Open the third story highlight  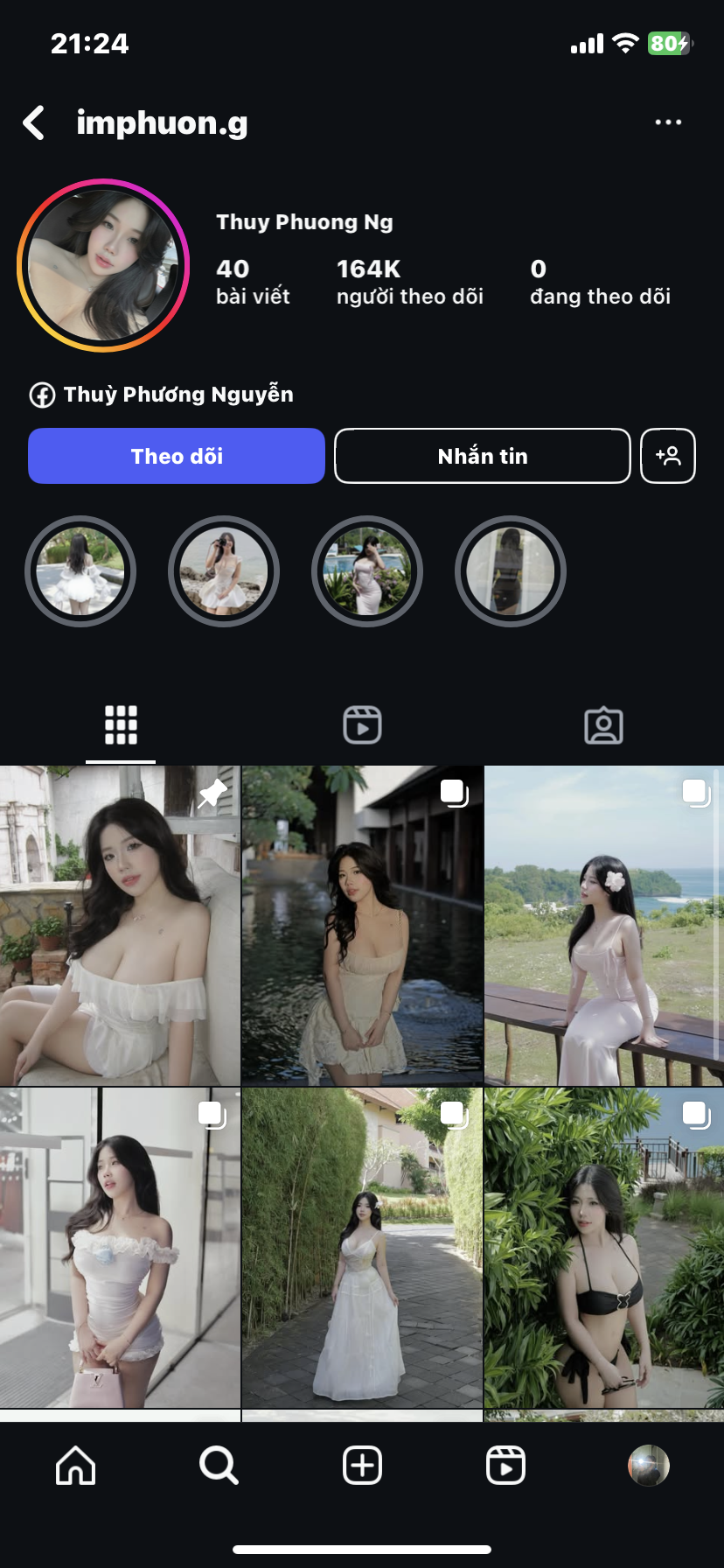367,571
